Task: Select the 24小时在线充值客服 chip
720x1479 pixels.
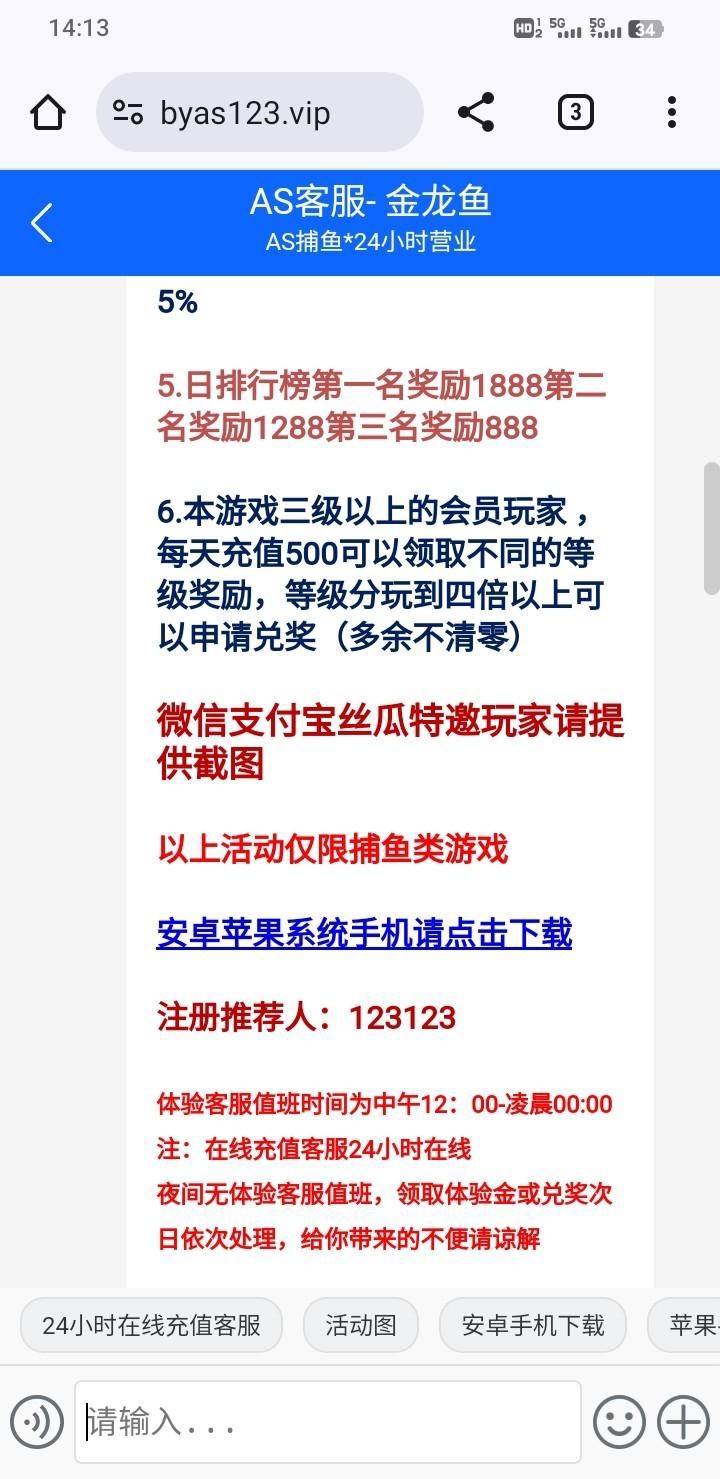Action: (151, 1326)
